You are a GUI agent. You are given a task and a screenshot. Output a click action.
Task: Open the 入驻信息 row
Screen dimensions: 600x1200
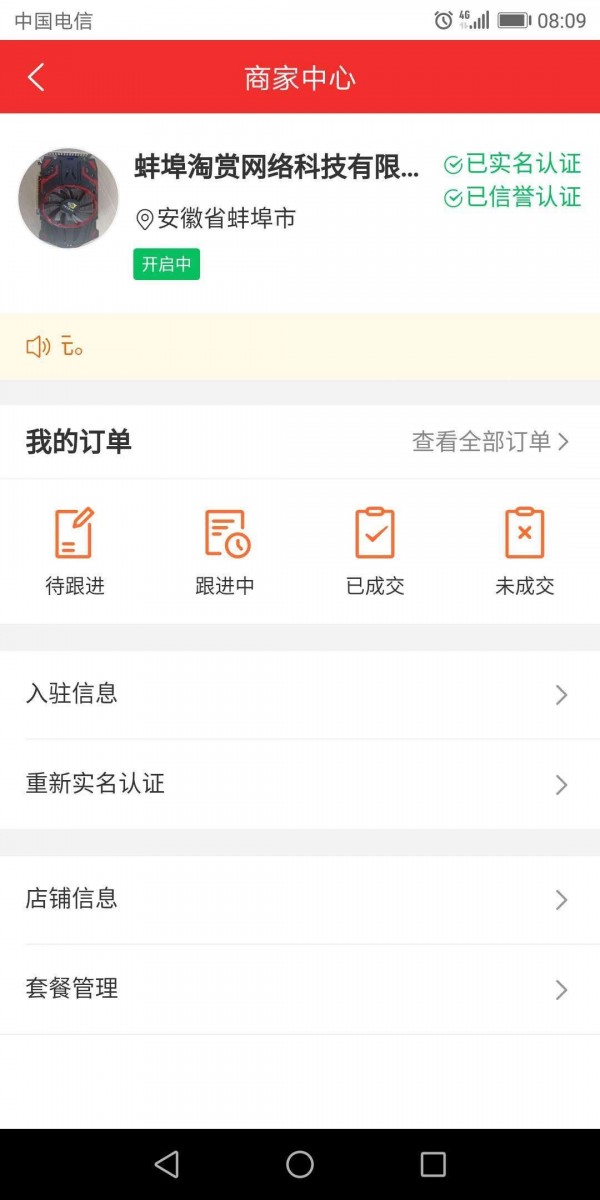[x=300, y=694]
